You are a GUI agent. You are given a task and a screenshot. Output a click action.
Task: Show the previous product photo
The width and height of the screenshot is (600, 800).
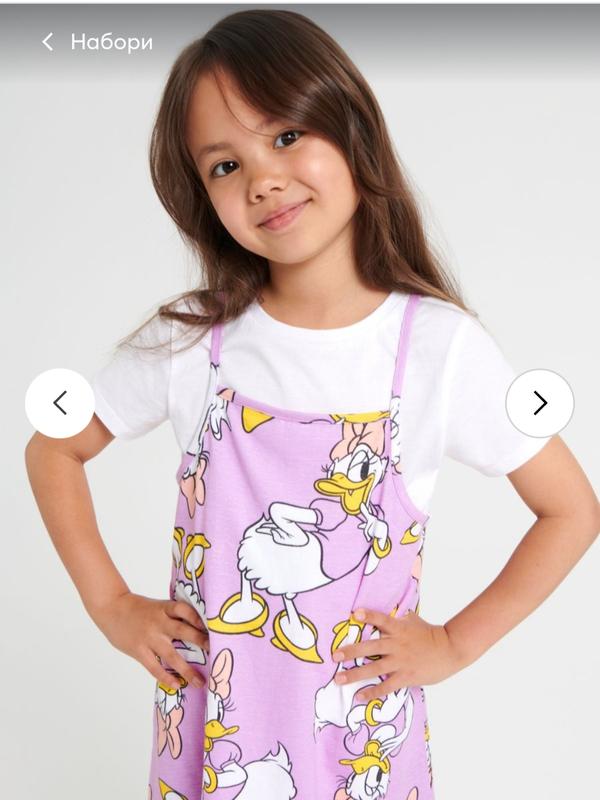tap(60, 403)
